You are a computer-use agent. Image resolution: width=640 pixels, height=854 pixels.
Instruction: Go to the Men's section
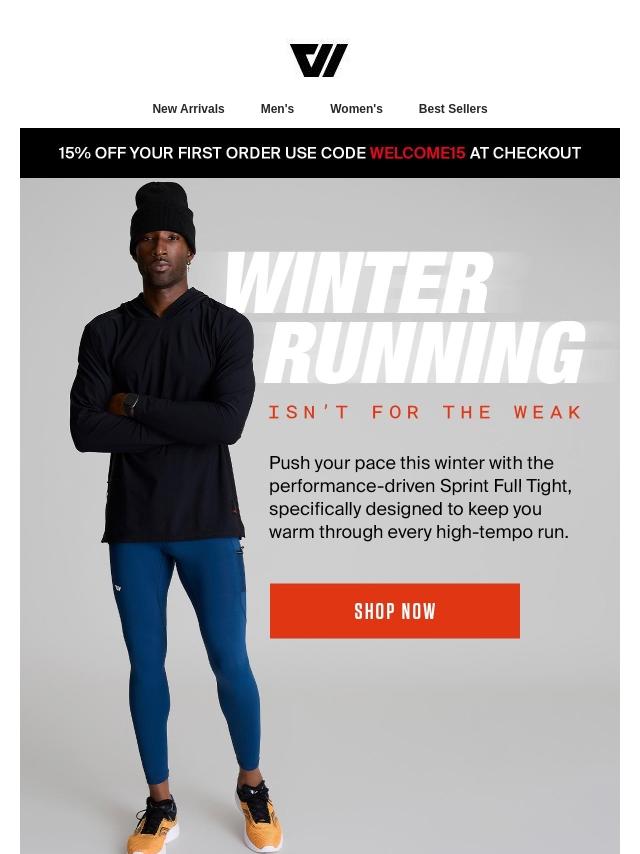click(277, 109)
